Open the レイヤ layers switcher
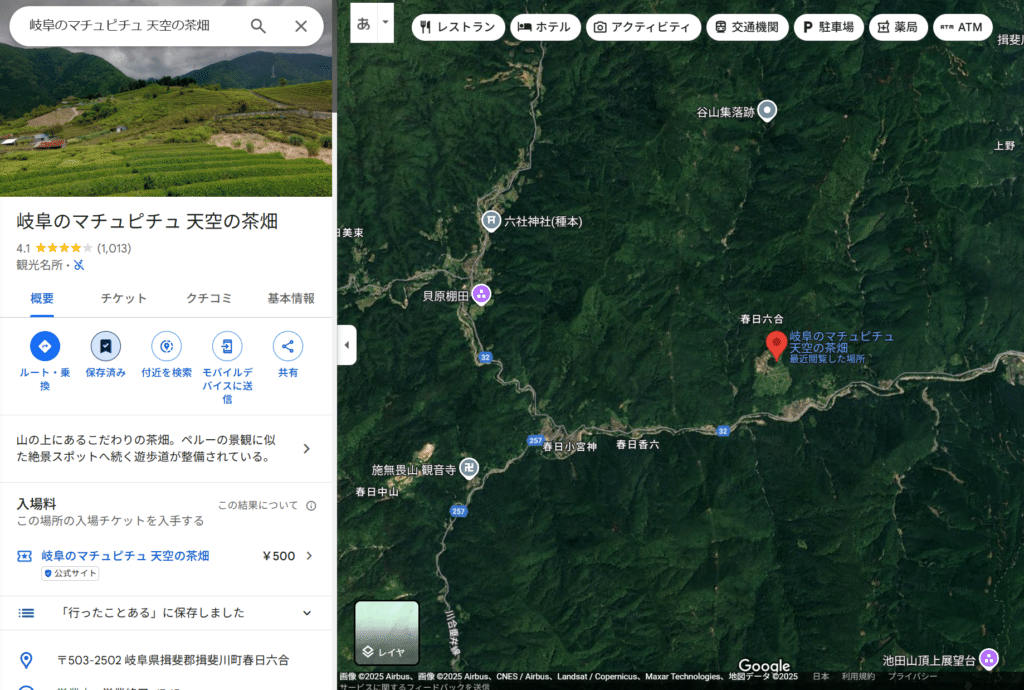1024x690 pixels. pos(387,633)
